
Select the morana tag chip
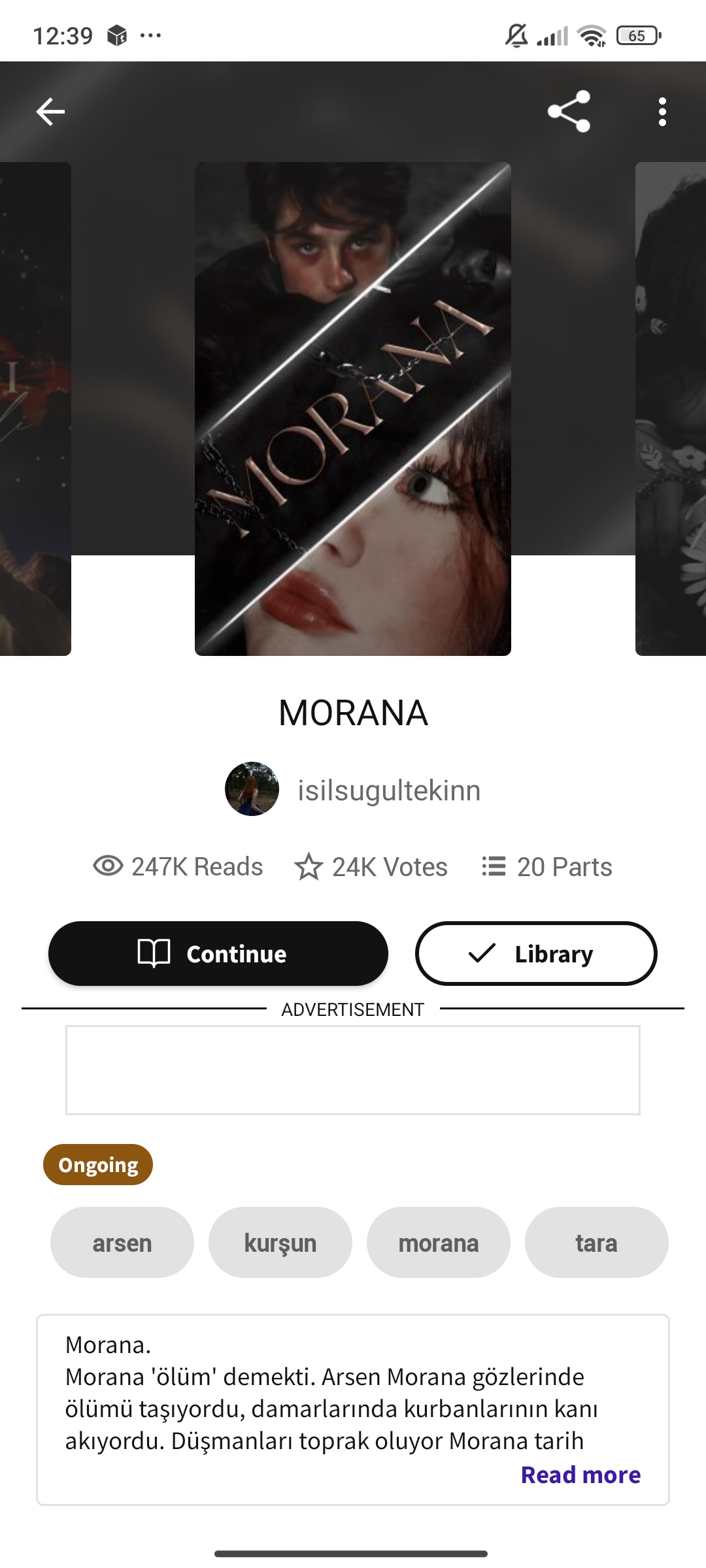[x=439, y=1243]
